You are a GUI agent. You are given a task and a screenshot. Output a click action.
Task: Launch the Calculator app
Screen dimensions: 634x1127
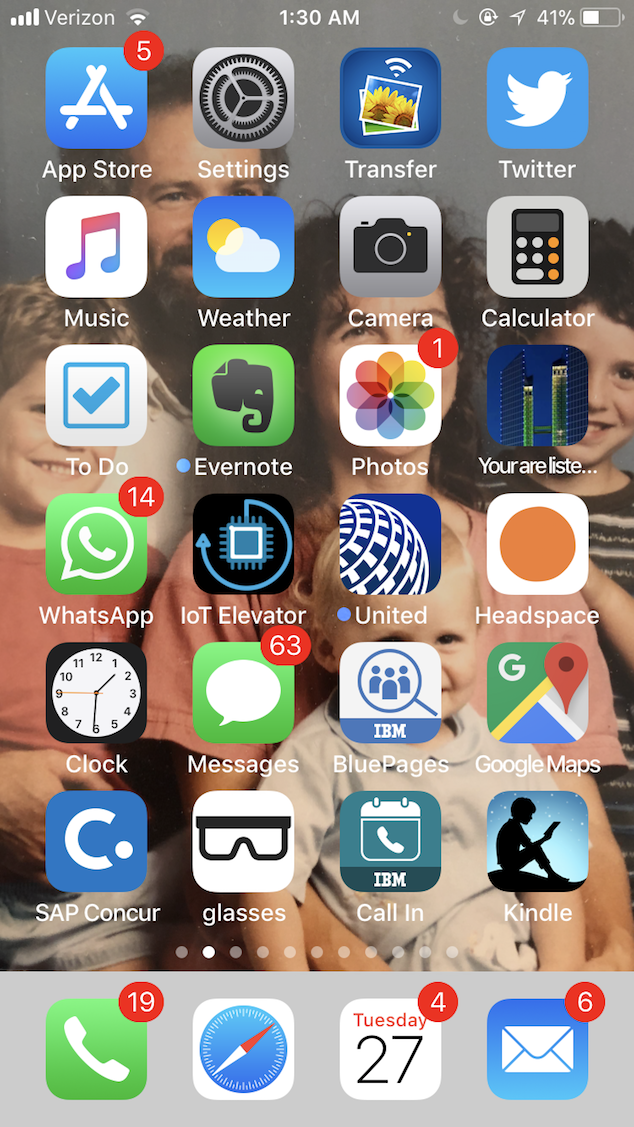[x=537, y=247]
